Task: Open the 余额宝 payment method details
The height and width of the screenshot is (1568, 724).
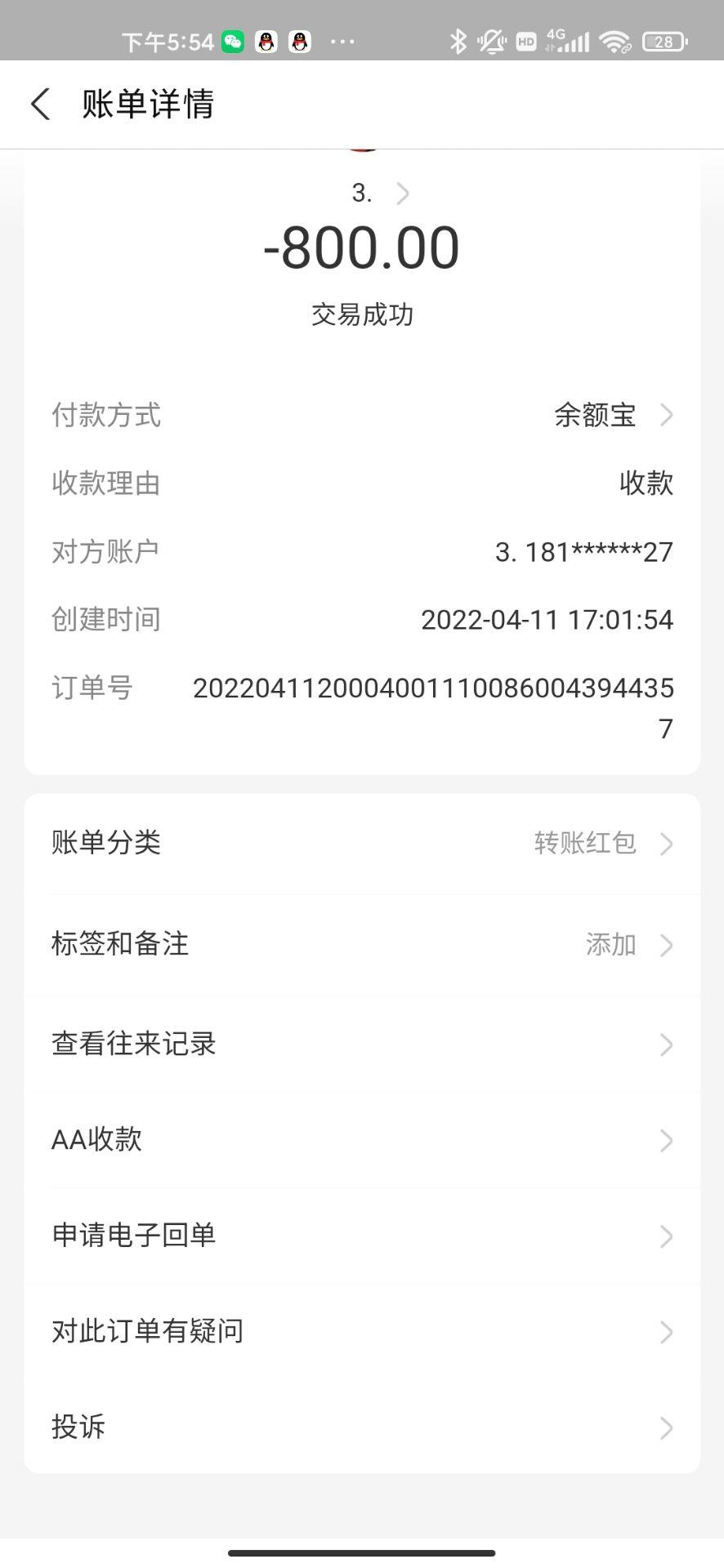Action: pos(596,416)
